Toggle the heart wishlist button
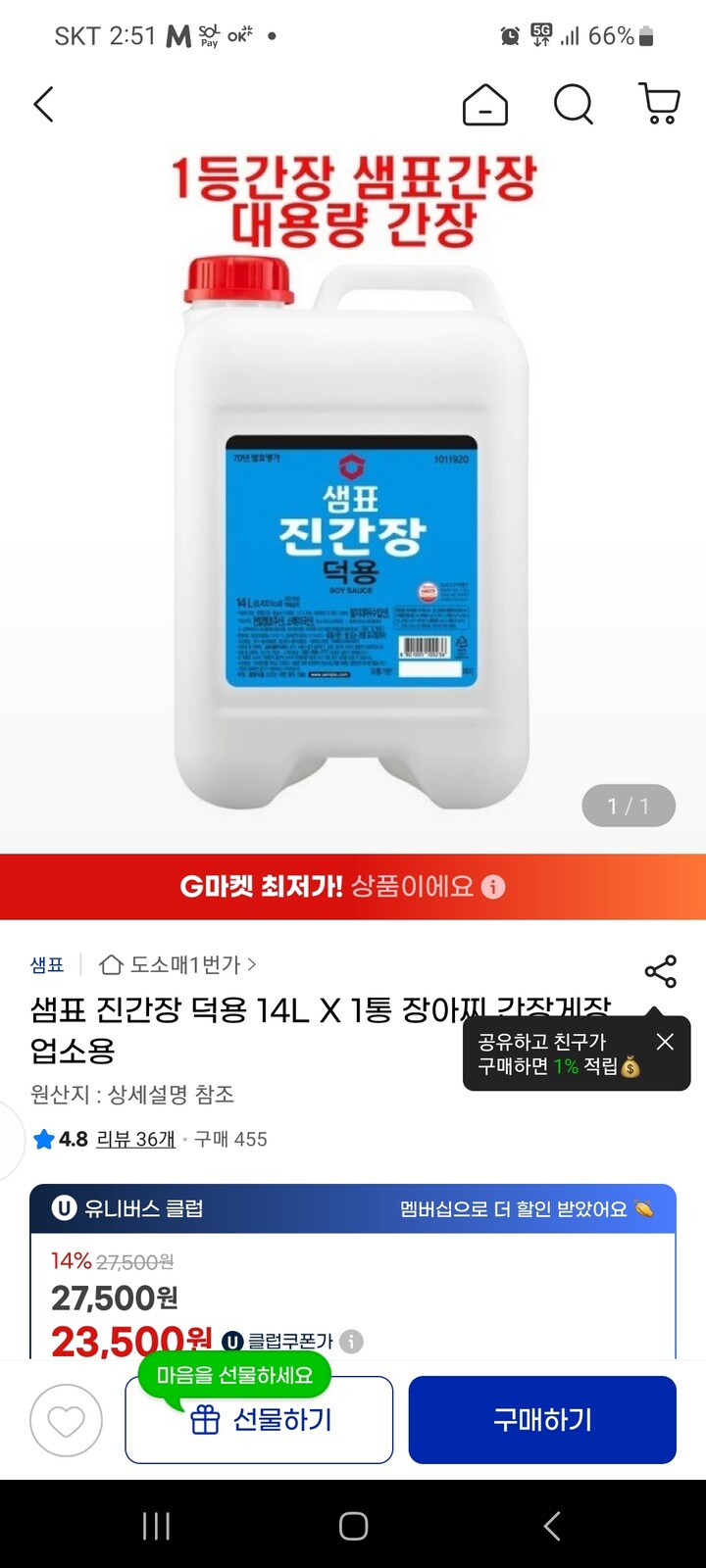The height and width of the screenshot is (1568, 706). pyautogui.click(x=66, y=1419)
